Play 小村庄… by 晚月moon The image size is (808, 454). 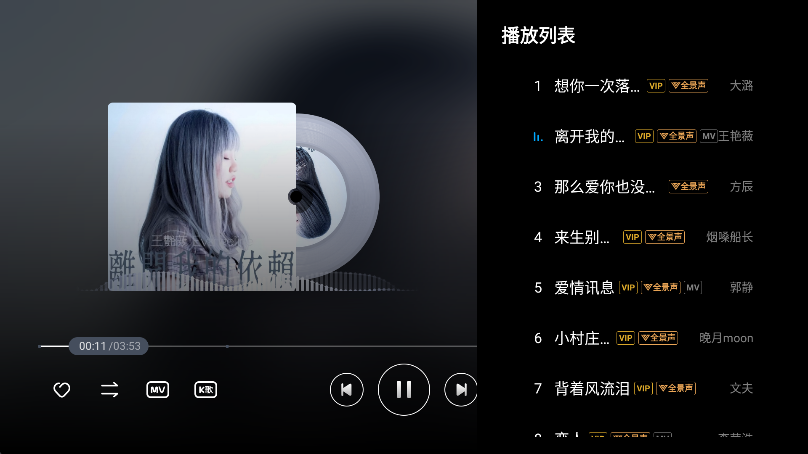point(582,338)
